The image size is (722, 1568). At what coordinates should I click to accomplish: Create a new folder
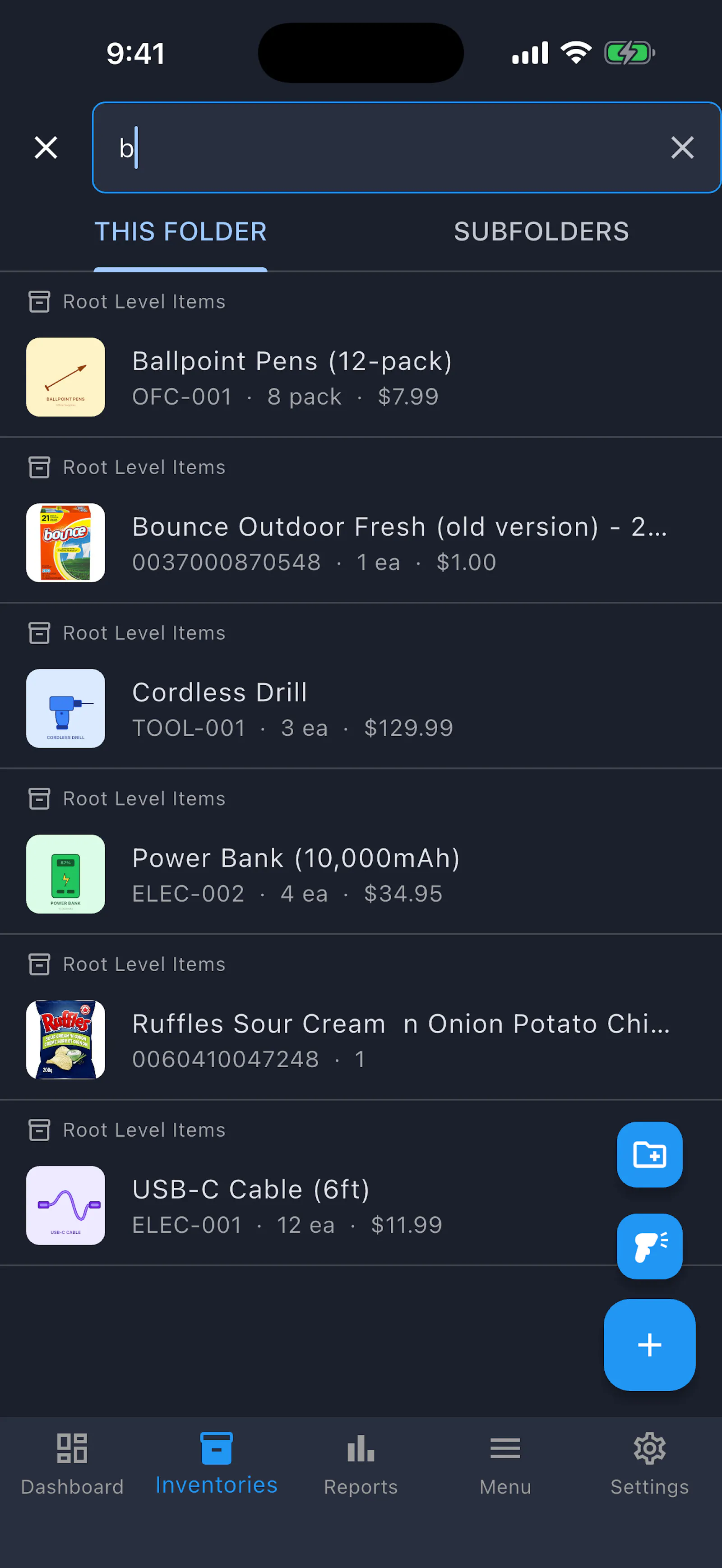coord(649,1154)
